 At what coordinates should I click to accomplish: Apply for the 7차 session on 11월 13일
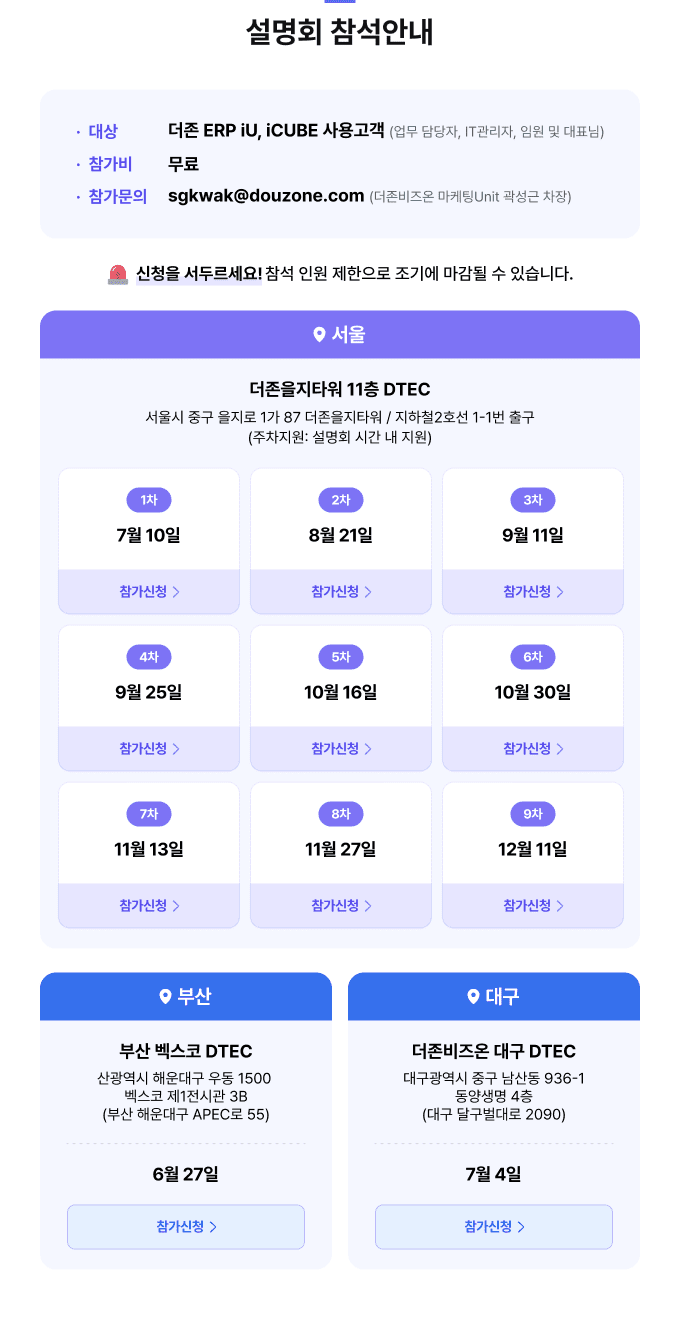pos(149,906)
